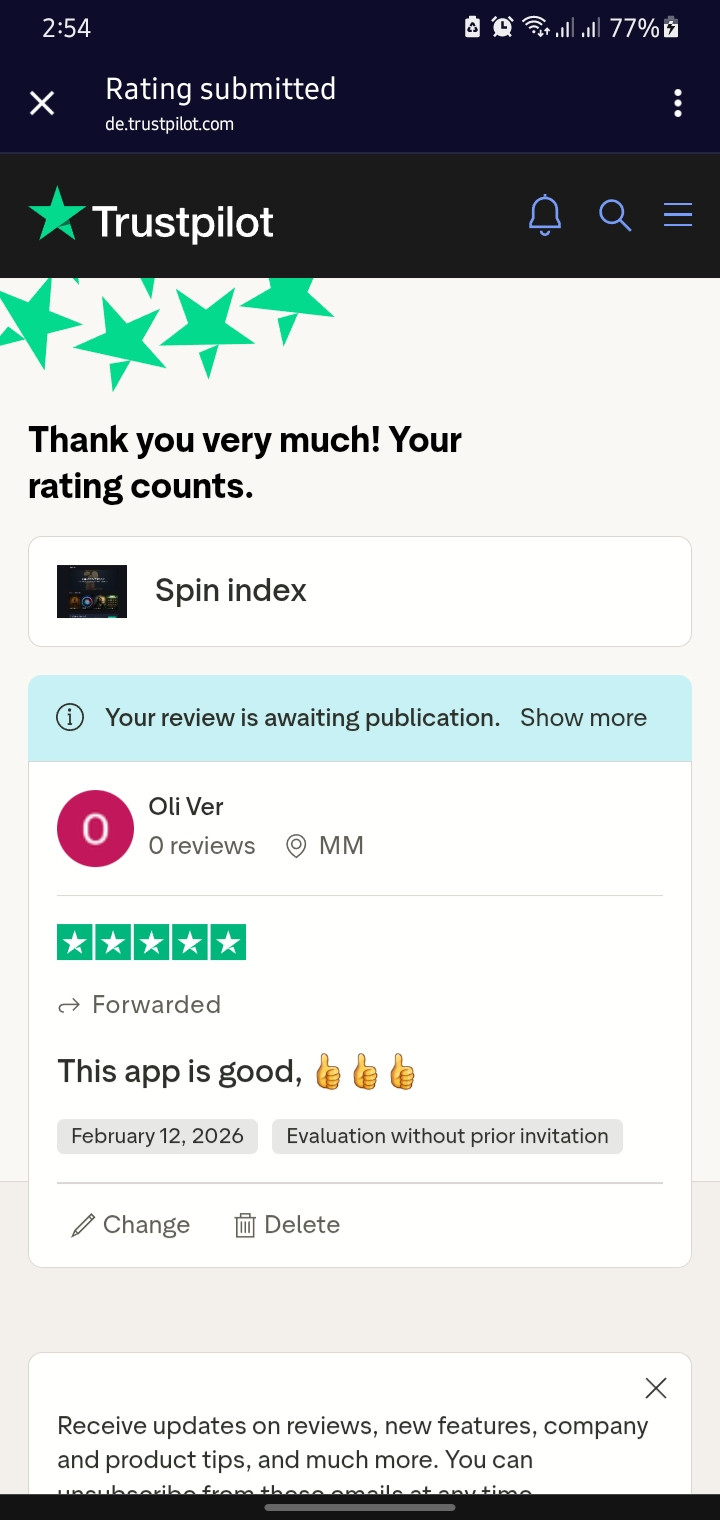
Task: Open Oli Ver's profile
Action: tap(185, 806)
